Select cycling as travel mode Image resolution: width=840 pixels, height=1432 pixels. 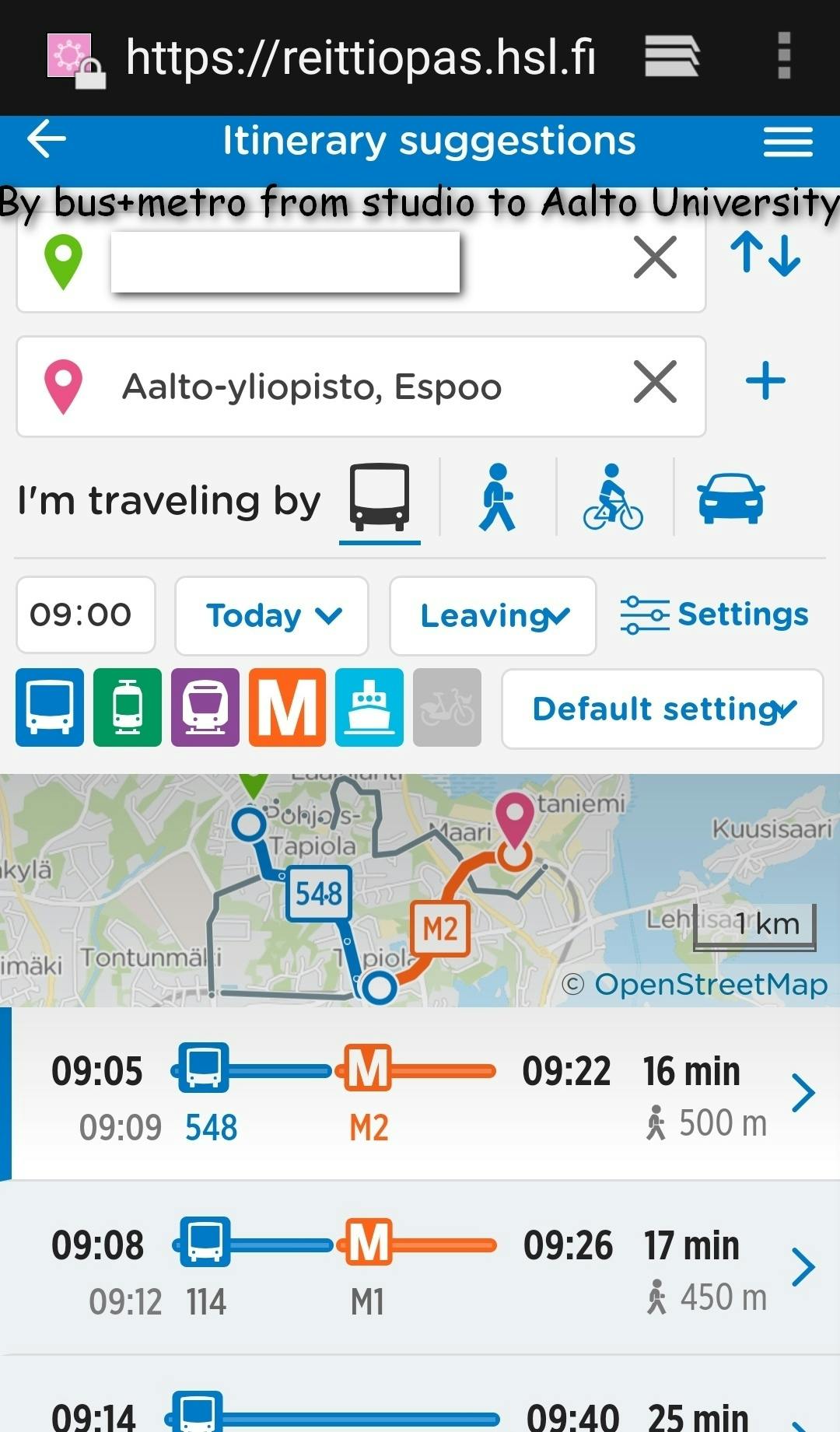click(x=613, y=498)
